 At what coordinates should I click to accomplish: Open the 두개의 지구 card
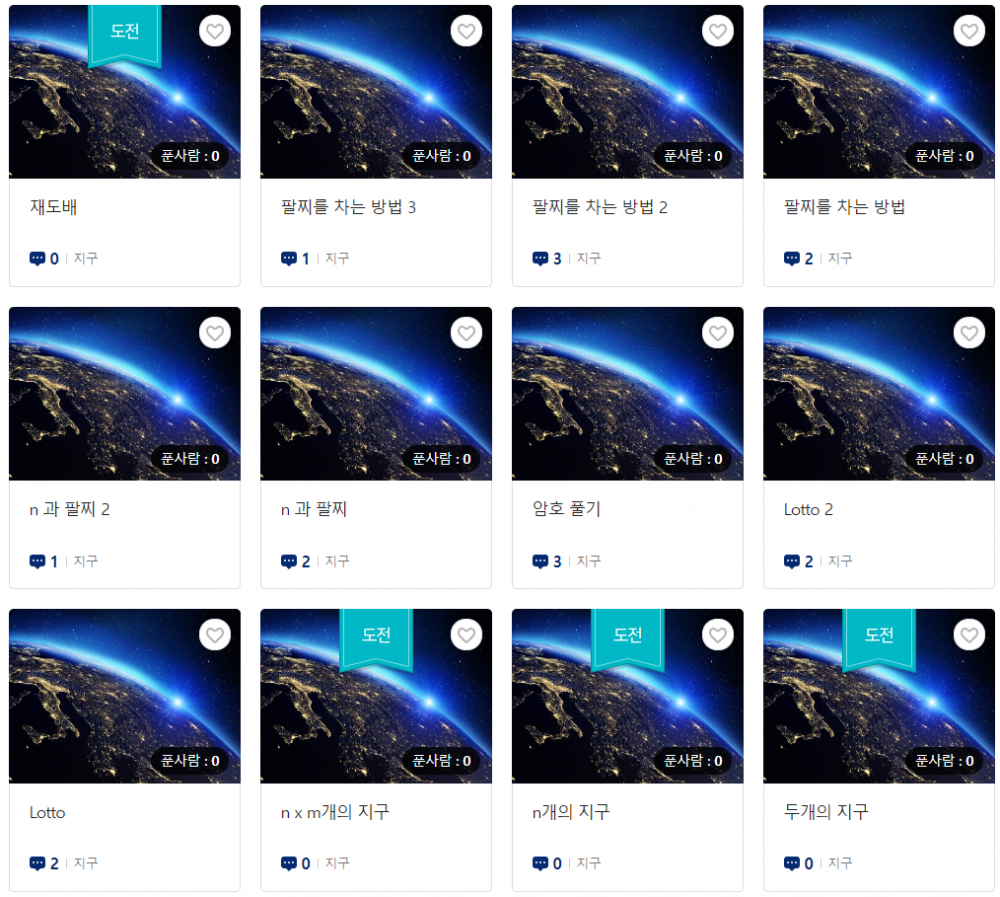(x=826, y=813)
